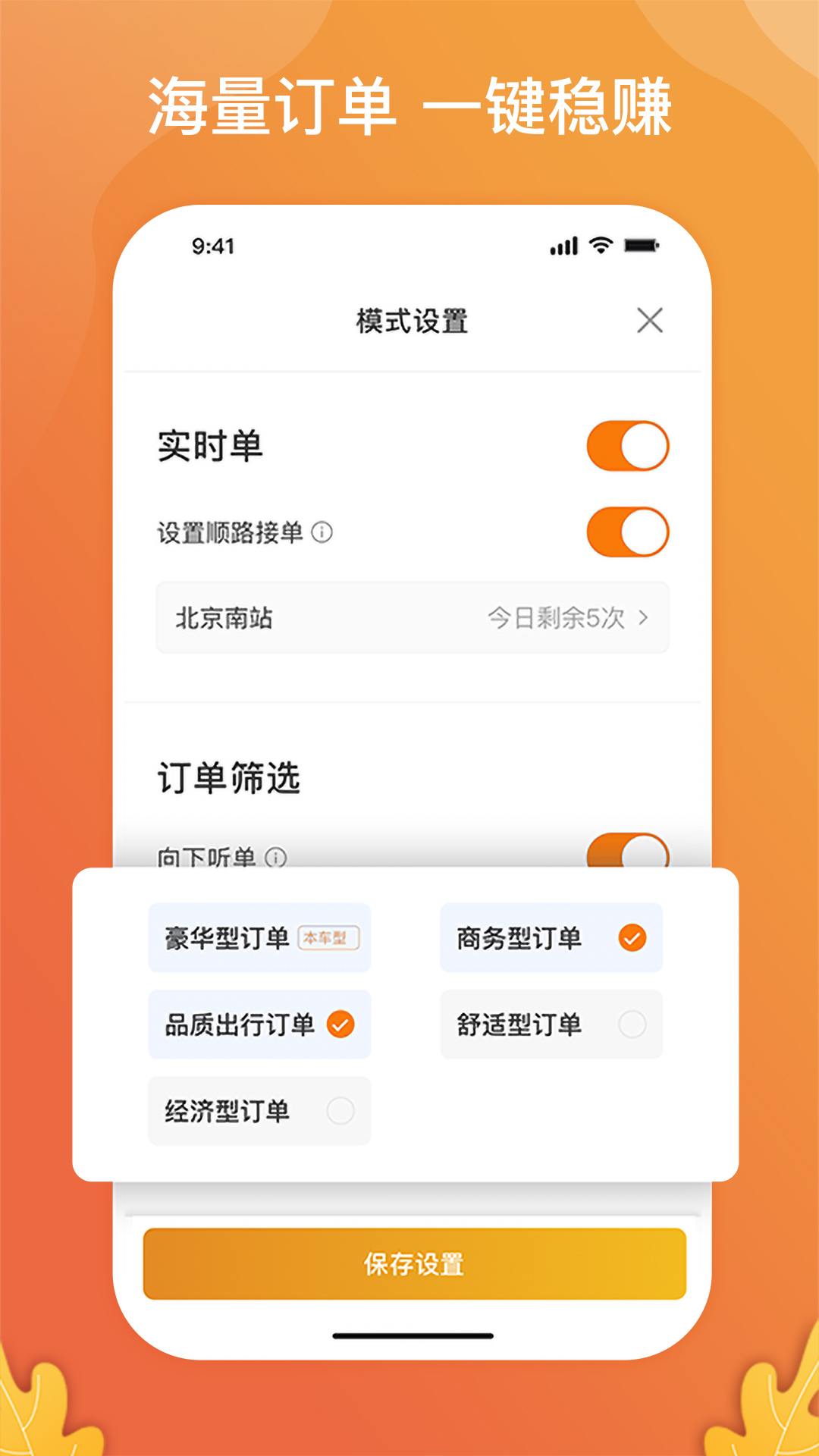
Task: Toggle off 设置顺路接单
Action: [629, 532]
